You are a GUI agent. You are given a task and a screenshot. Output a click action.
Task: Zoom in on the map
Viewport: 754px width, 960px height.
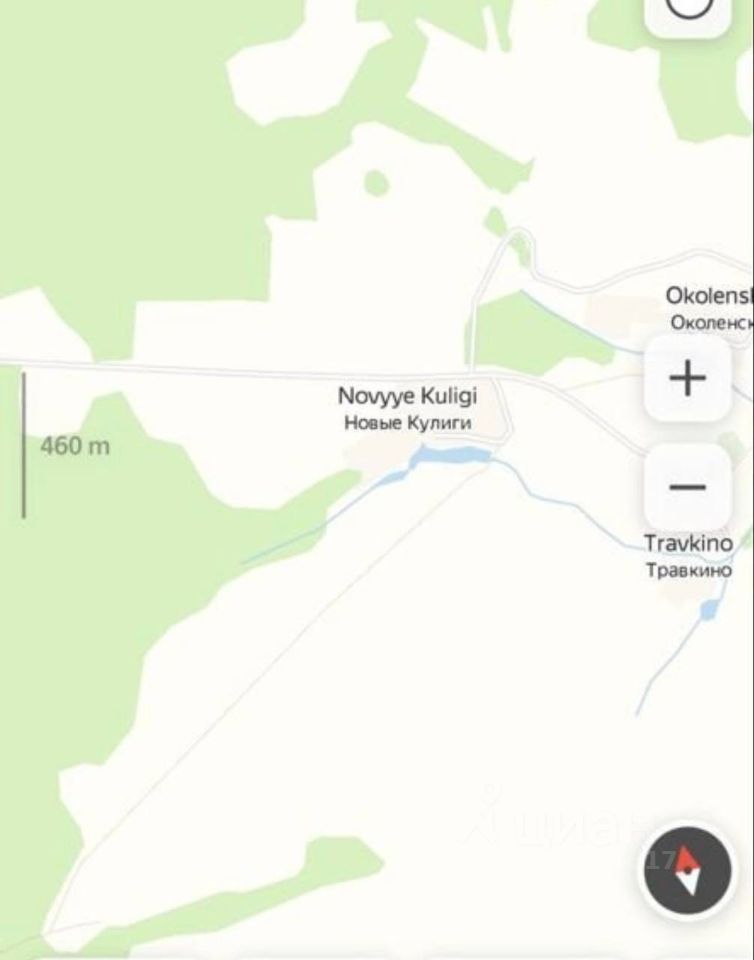pos(687,378)
